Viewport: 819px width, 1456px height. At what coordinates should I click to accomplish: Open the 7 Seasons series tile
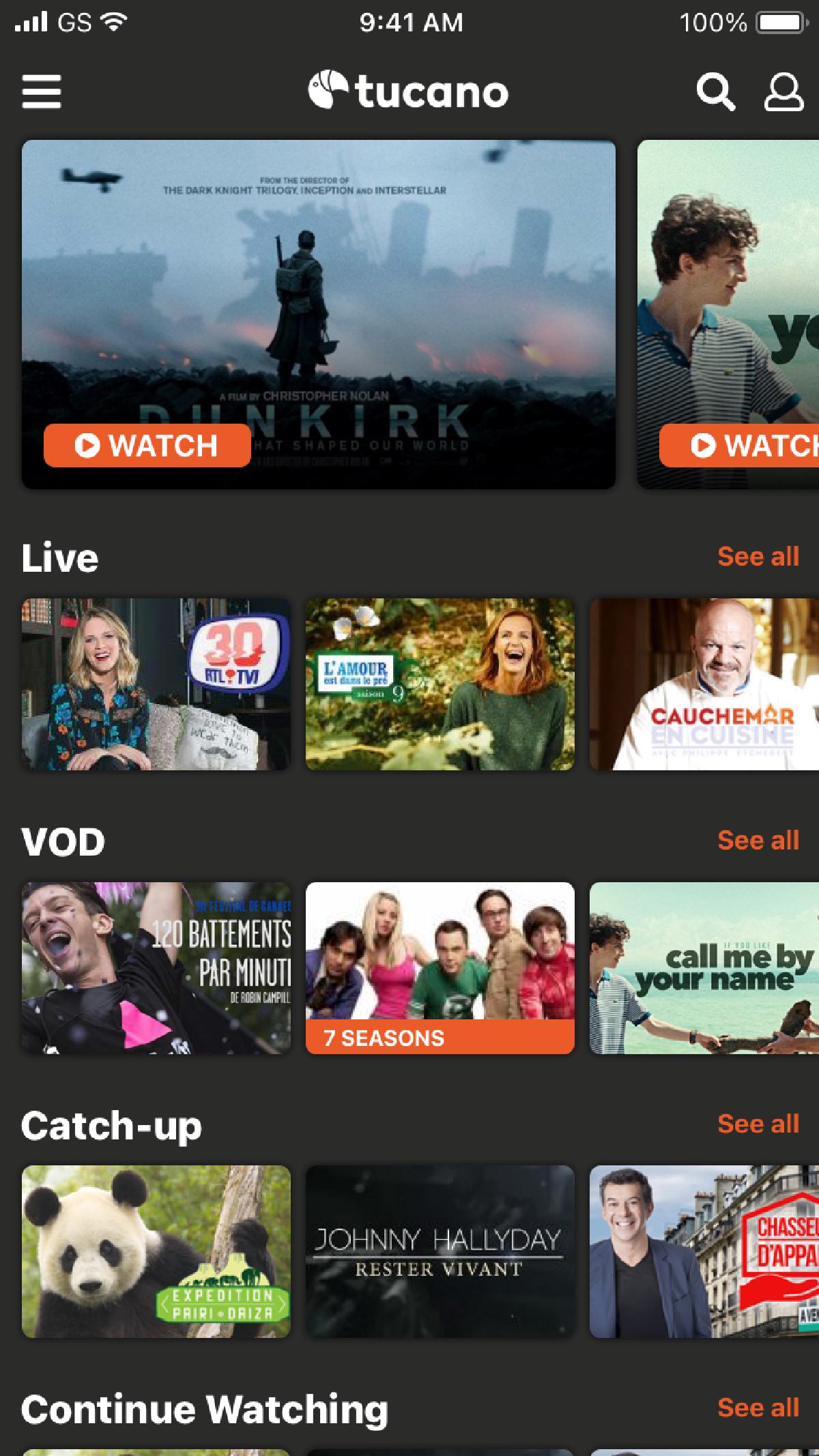[x=440, y=968]
